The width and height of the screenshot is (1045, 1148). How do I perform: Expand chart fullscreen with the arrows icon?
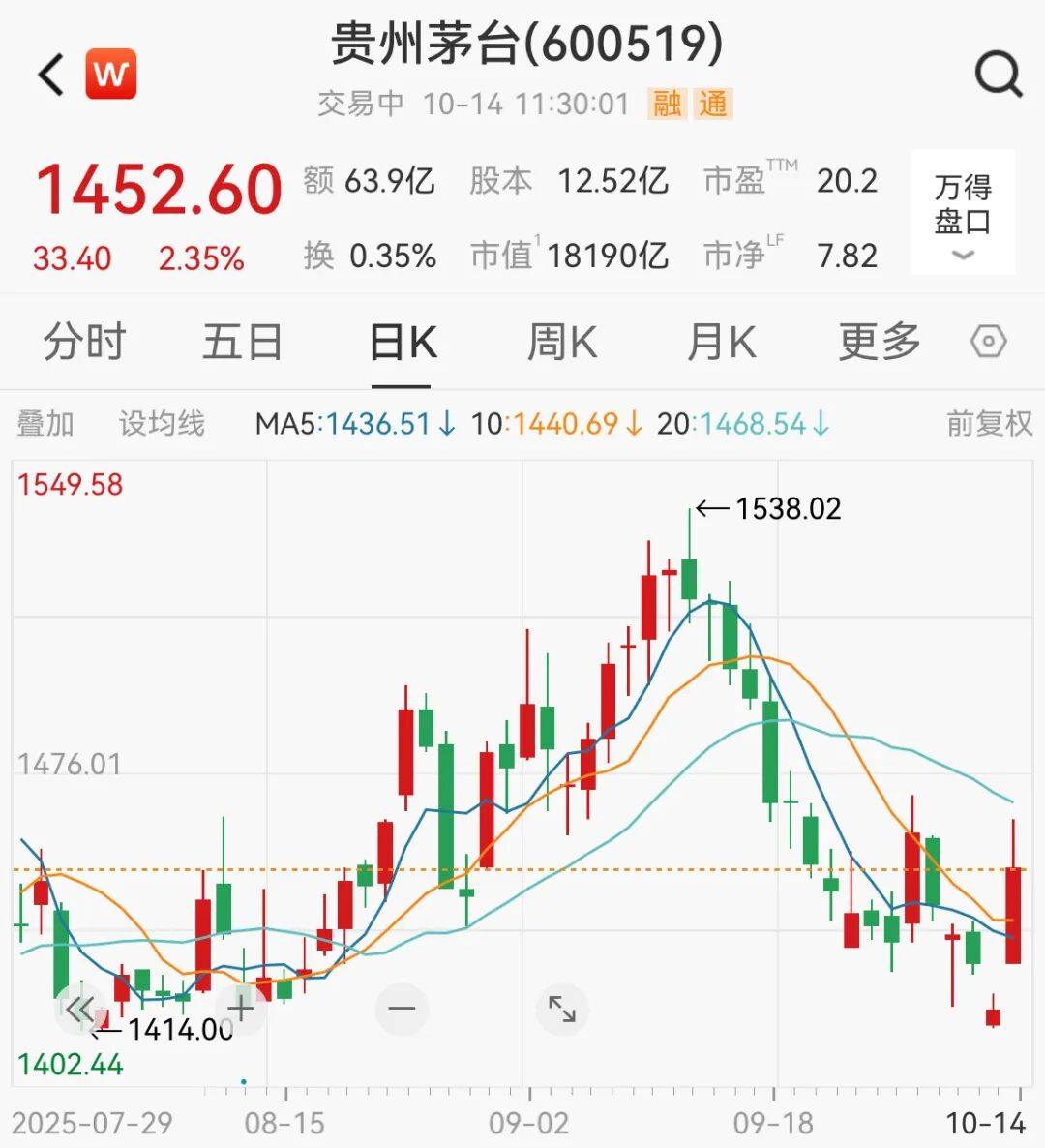[561, 1008]
